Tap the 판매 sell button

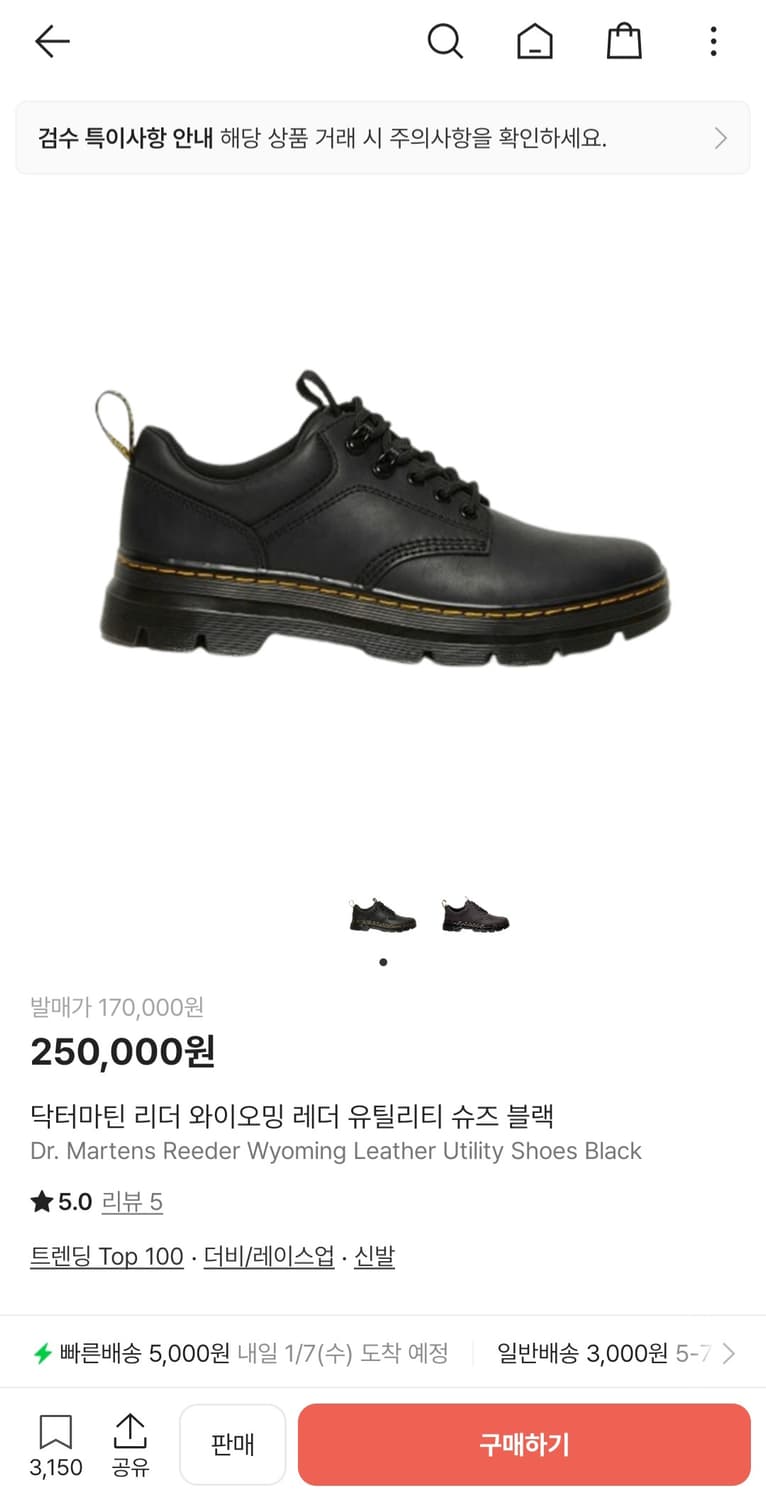[x=232, y=1444]
